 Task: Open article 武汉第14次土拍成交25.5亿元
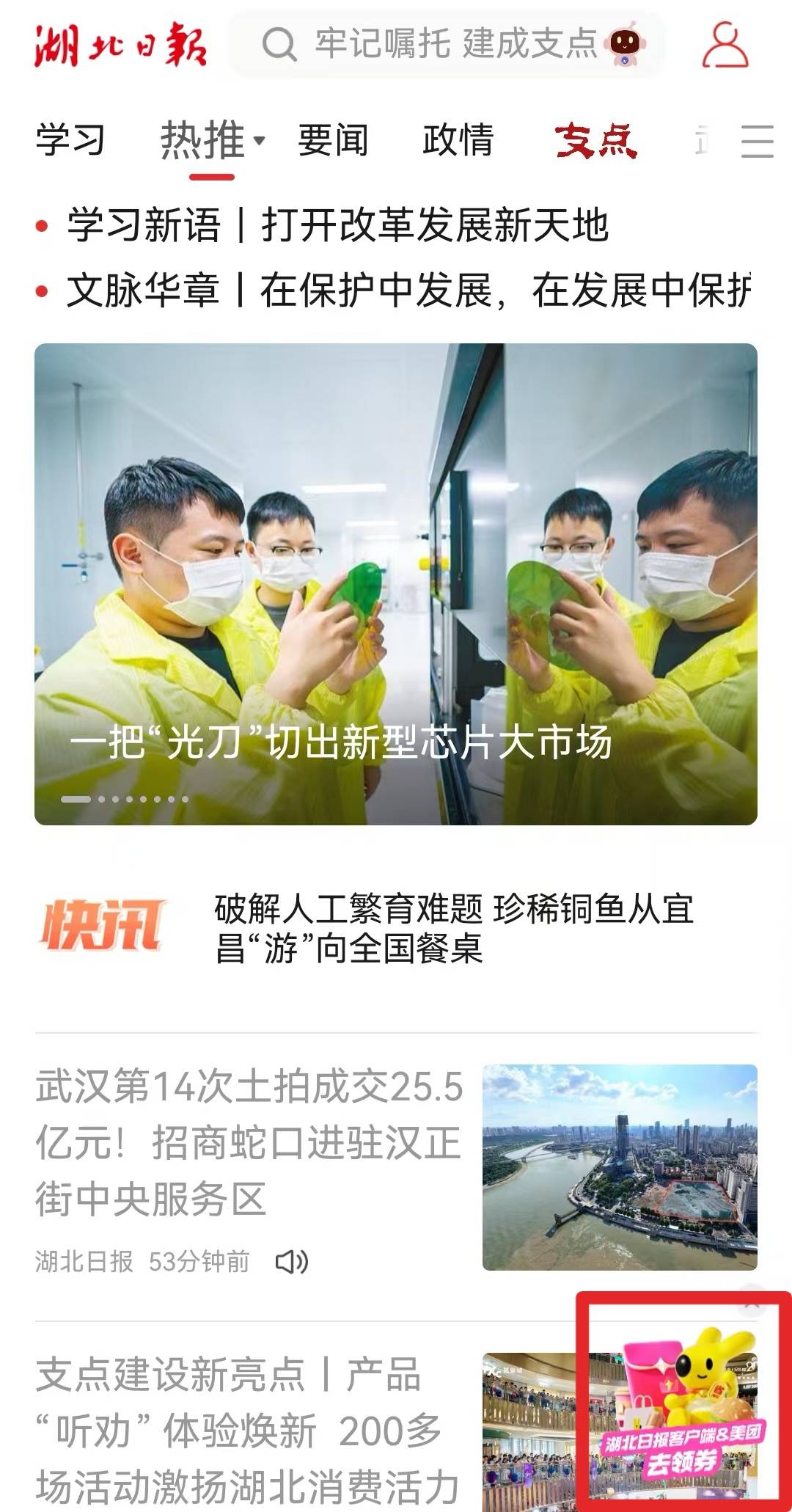(x=249, y=1142)
